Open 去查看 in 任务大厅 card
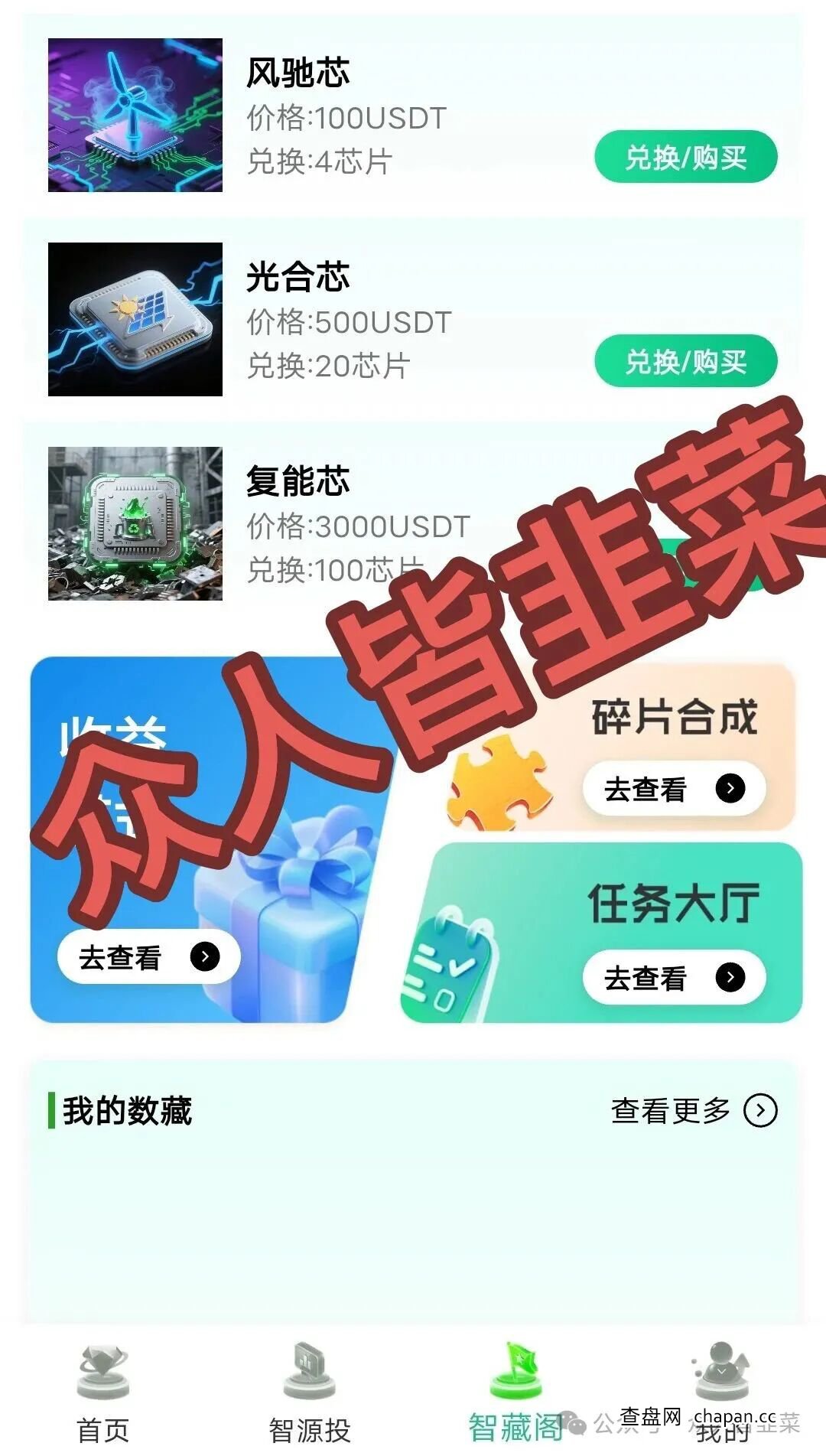The height and width of the screenshot is (1456, 826). pyautogui.click(x=672, y=978)
